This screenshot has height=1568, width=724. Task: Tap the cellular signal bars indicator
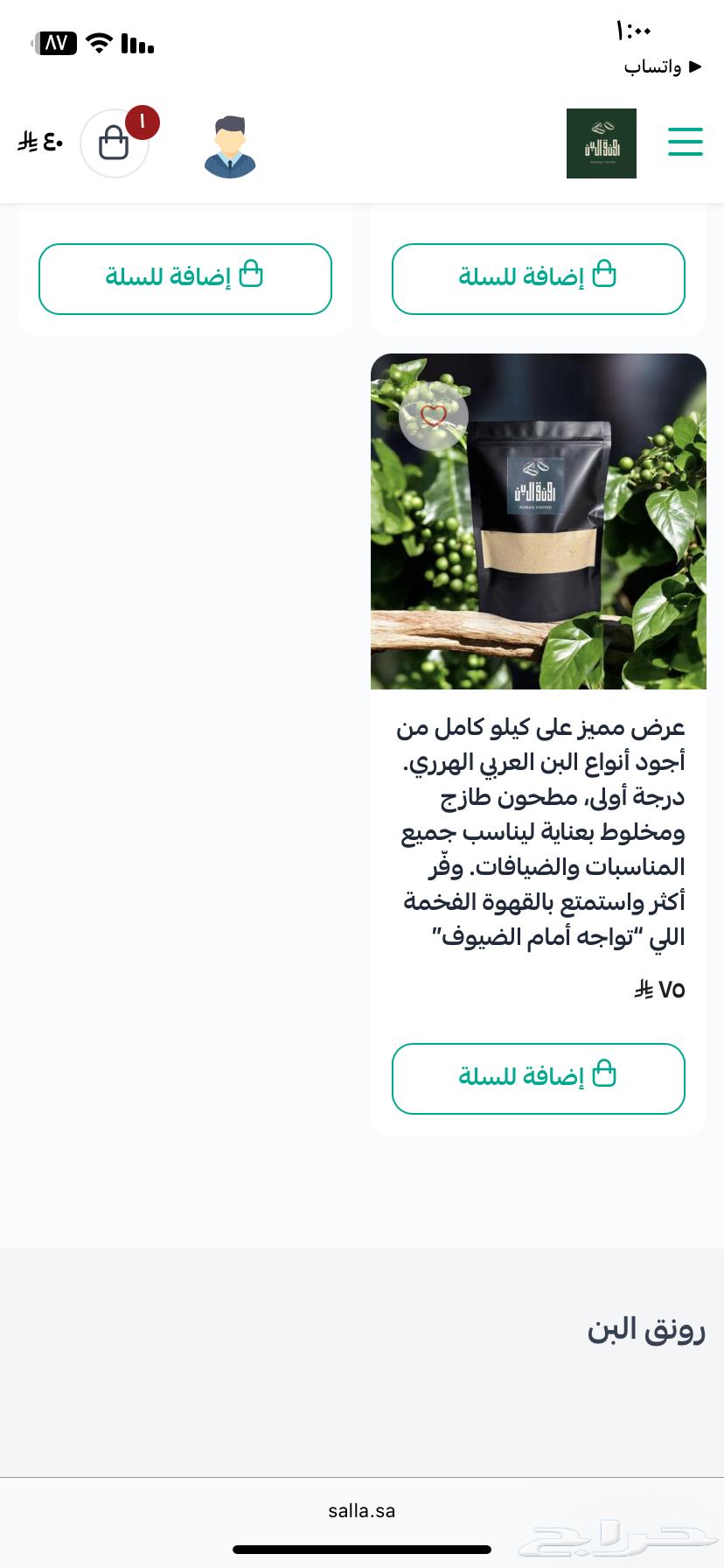pos(137,43)
